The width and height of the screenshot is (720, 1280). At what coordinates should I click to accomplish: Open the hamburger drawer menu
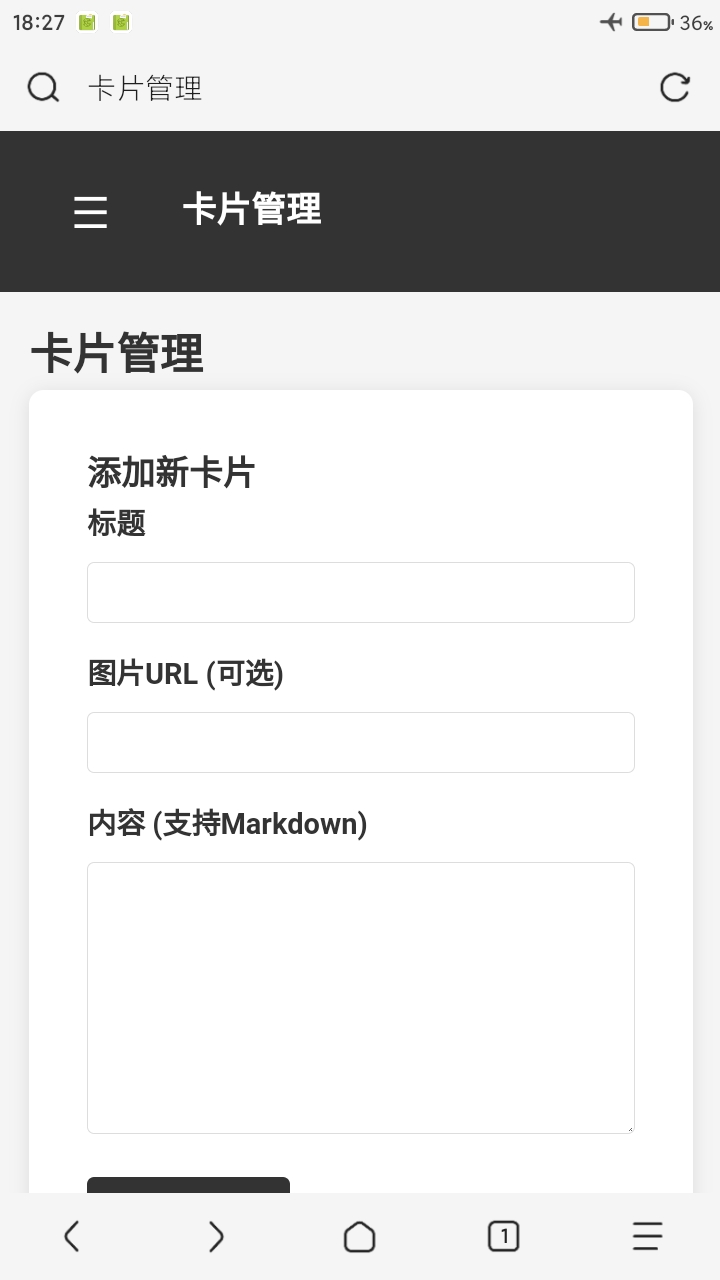click(x=90, y=212)
